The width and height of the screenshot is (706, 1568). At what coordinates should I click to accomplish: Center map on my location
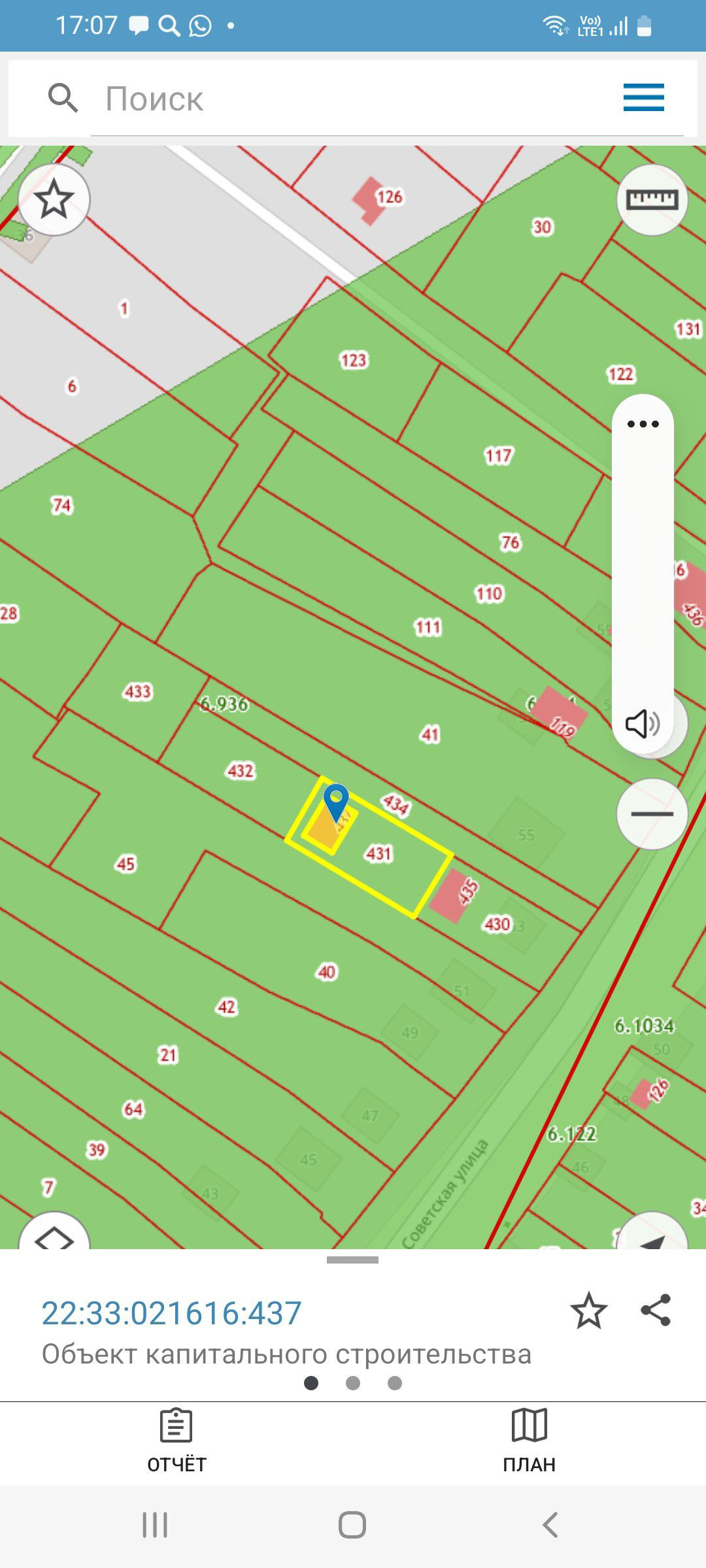(x=652, y=1236)
